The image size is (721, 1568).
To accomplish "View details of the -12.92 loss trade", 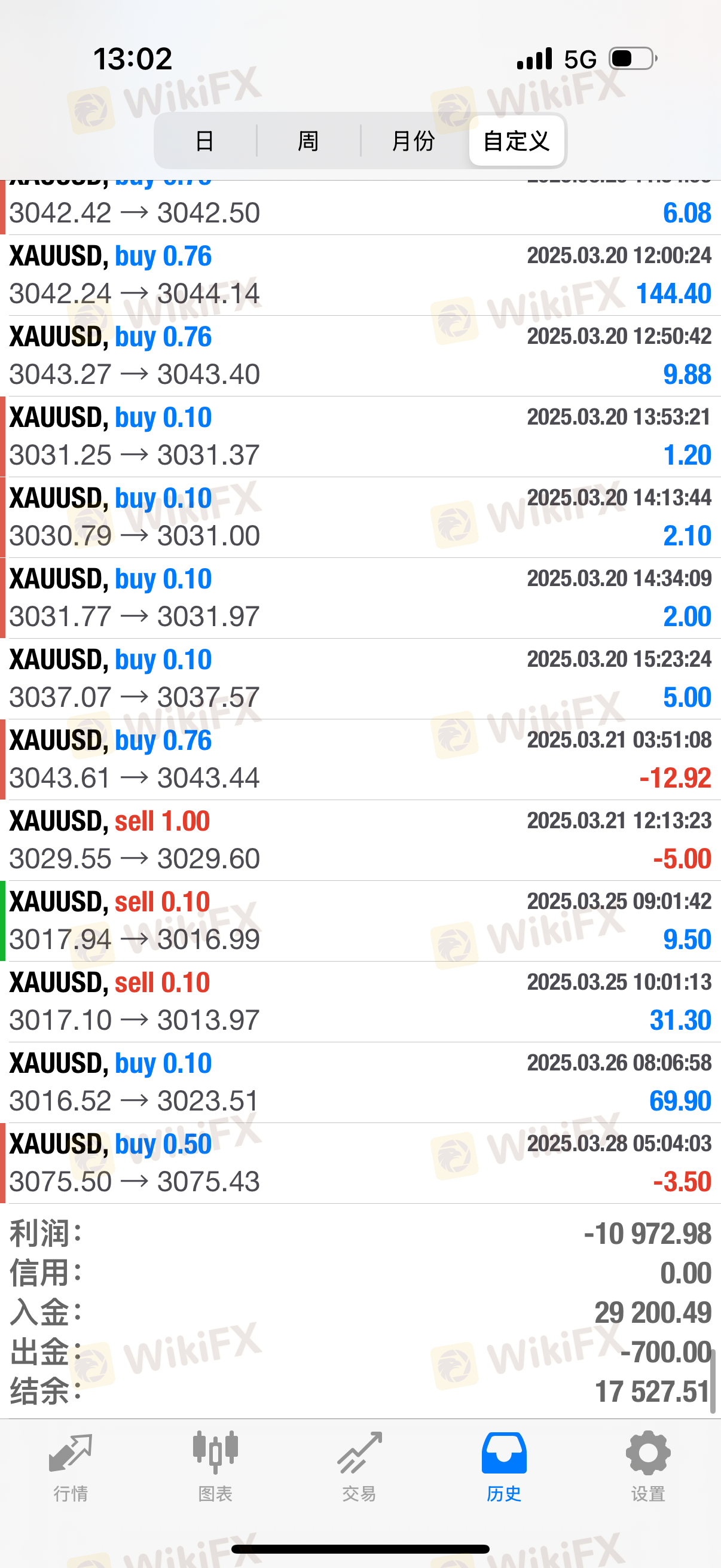I will point(360,759).
